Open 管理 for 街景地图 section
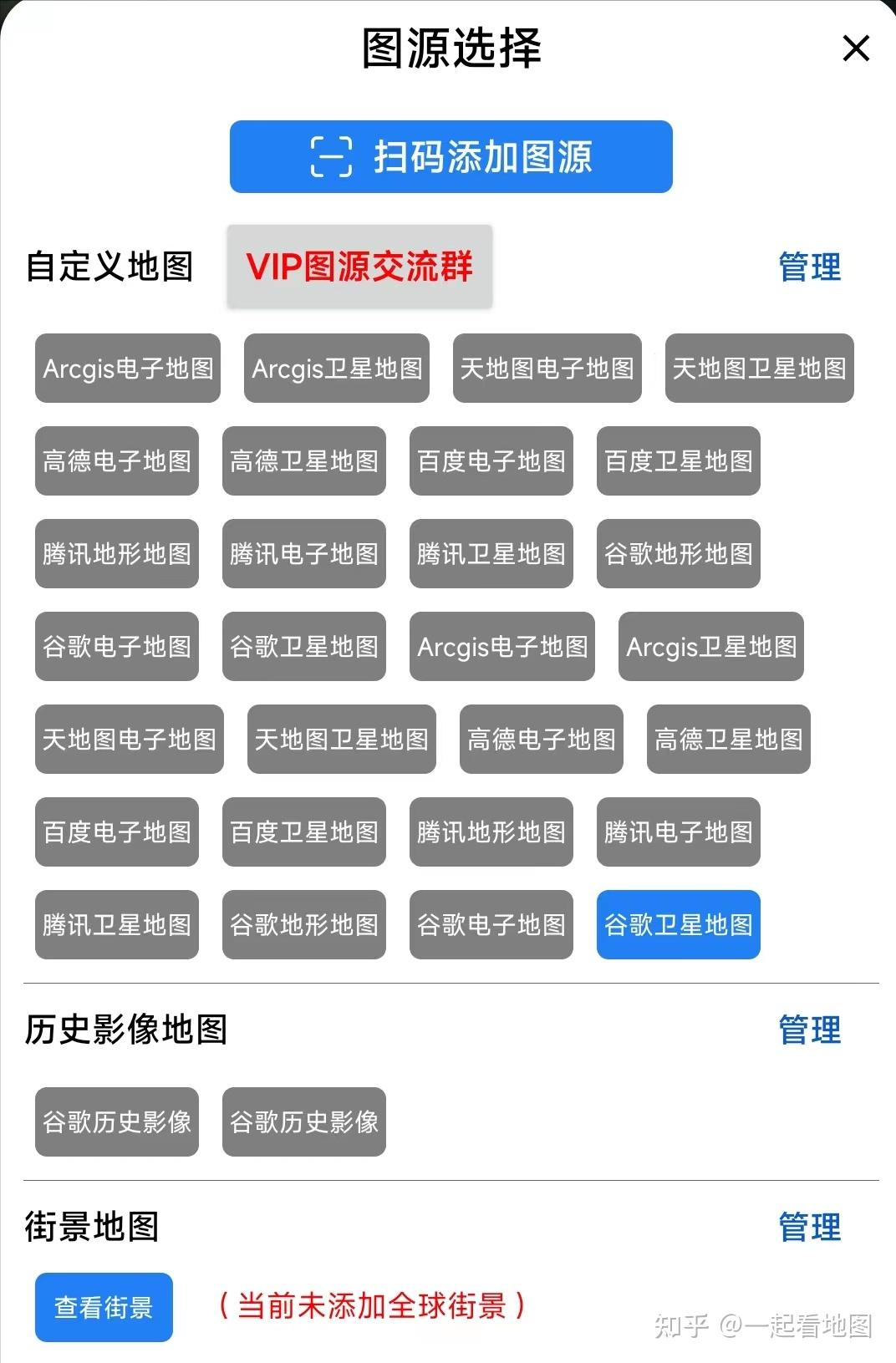 [809, 1227]
